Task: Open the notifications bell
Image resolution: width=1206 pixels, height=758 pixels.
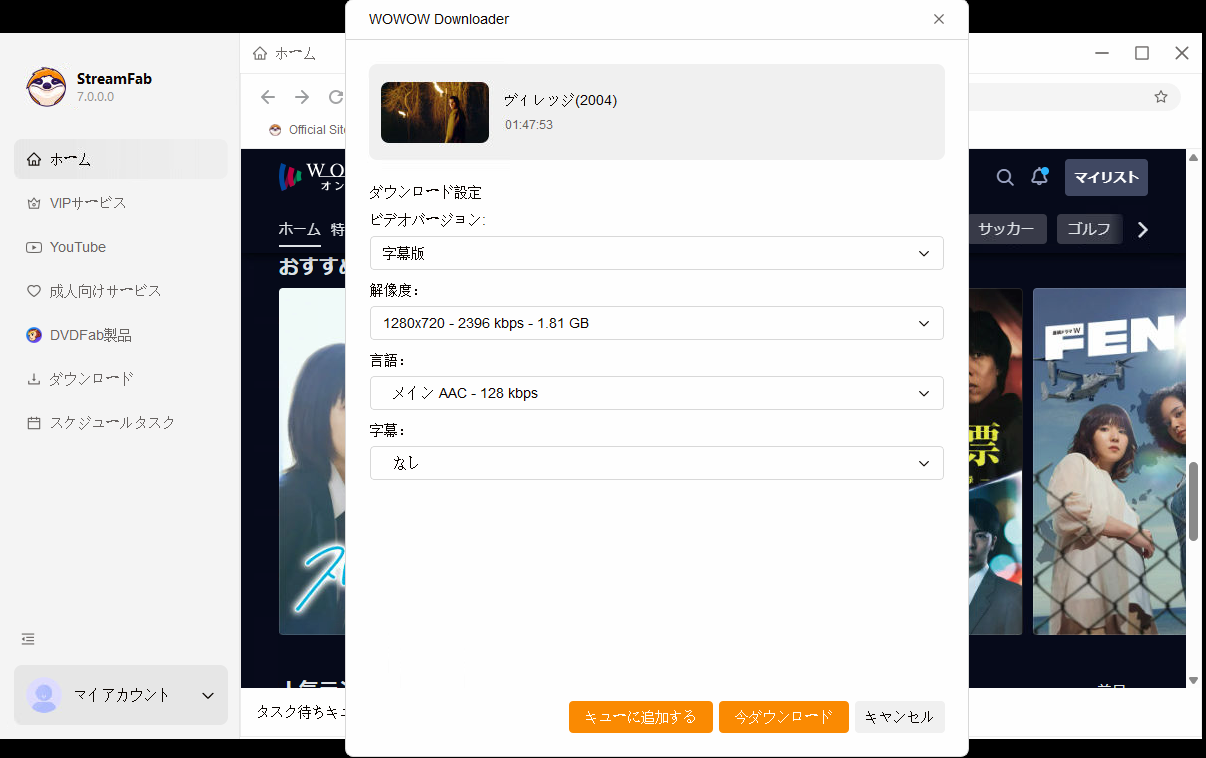Action: (x=1039, y=177)
